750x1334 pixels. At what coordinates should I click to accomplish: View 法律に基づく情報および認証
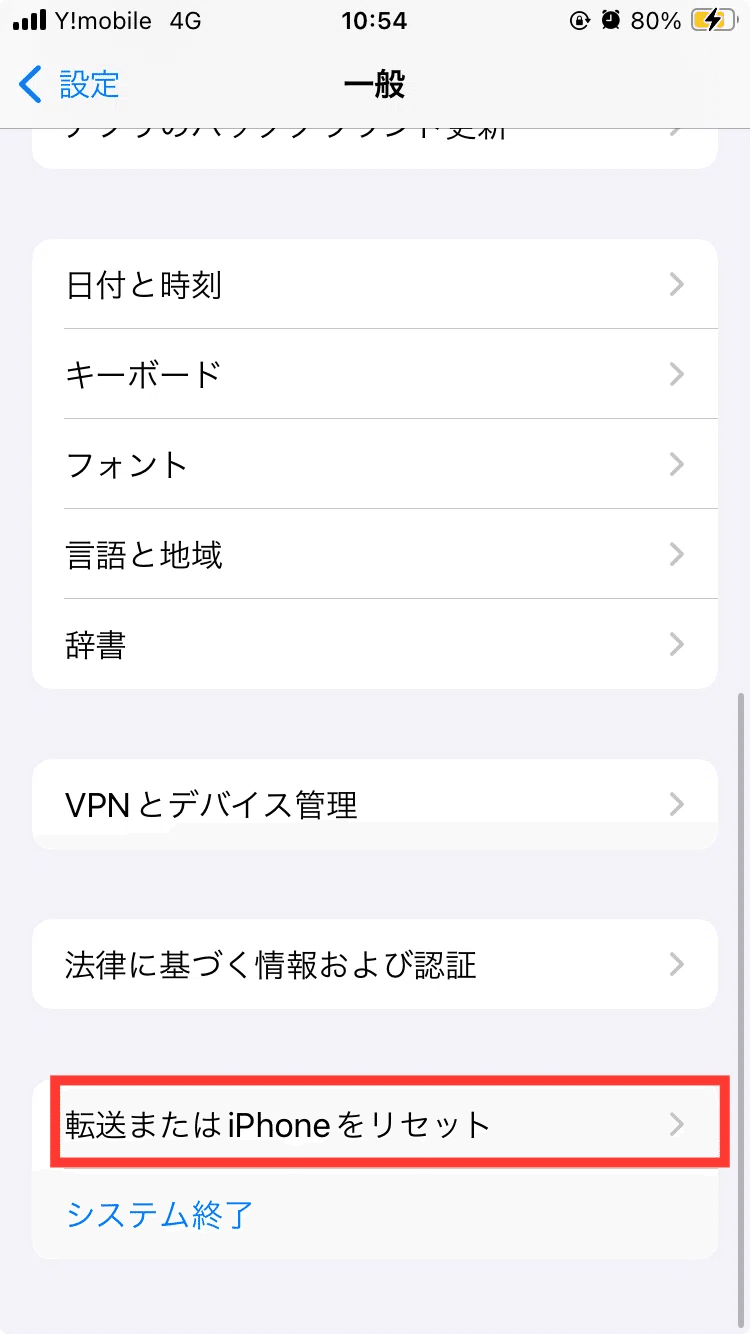point(375,964)
